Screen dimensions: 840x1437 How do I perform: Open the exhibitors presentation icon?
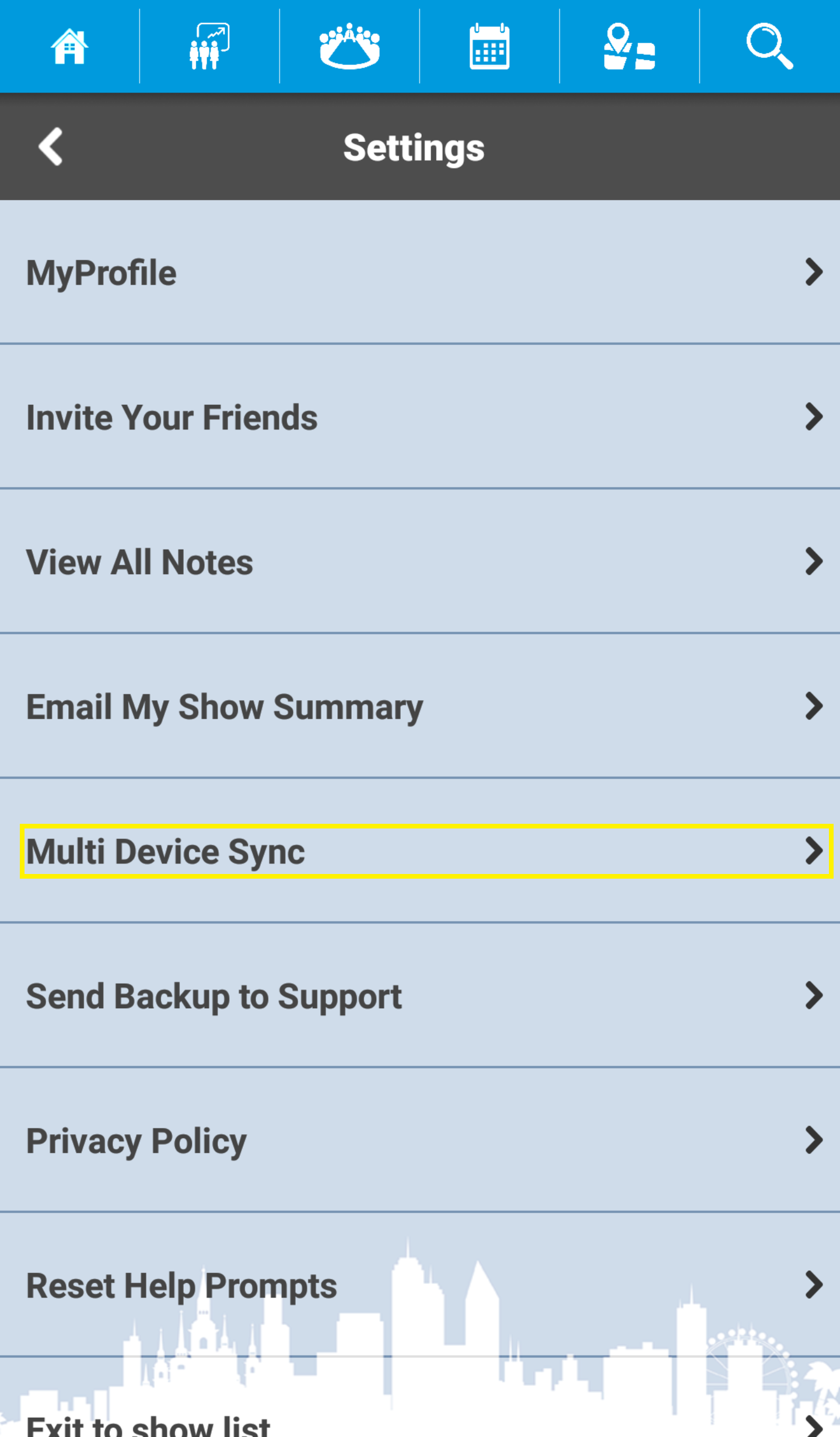(209, 46)
